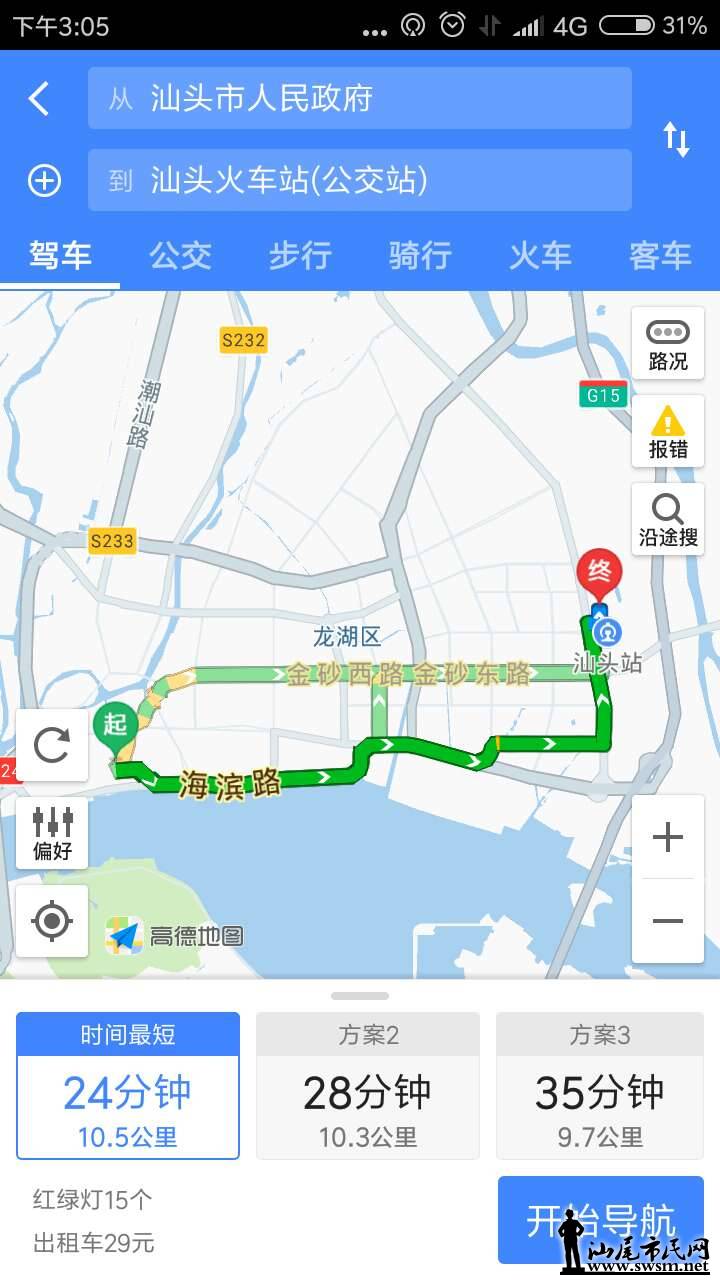The image size is (720, 1280).
Task: Go back using the back arrow
Action: [x=39, y=98]
